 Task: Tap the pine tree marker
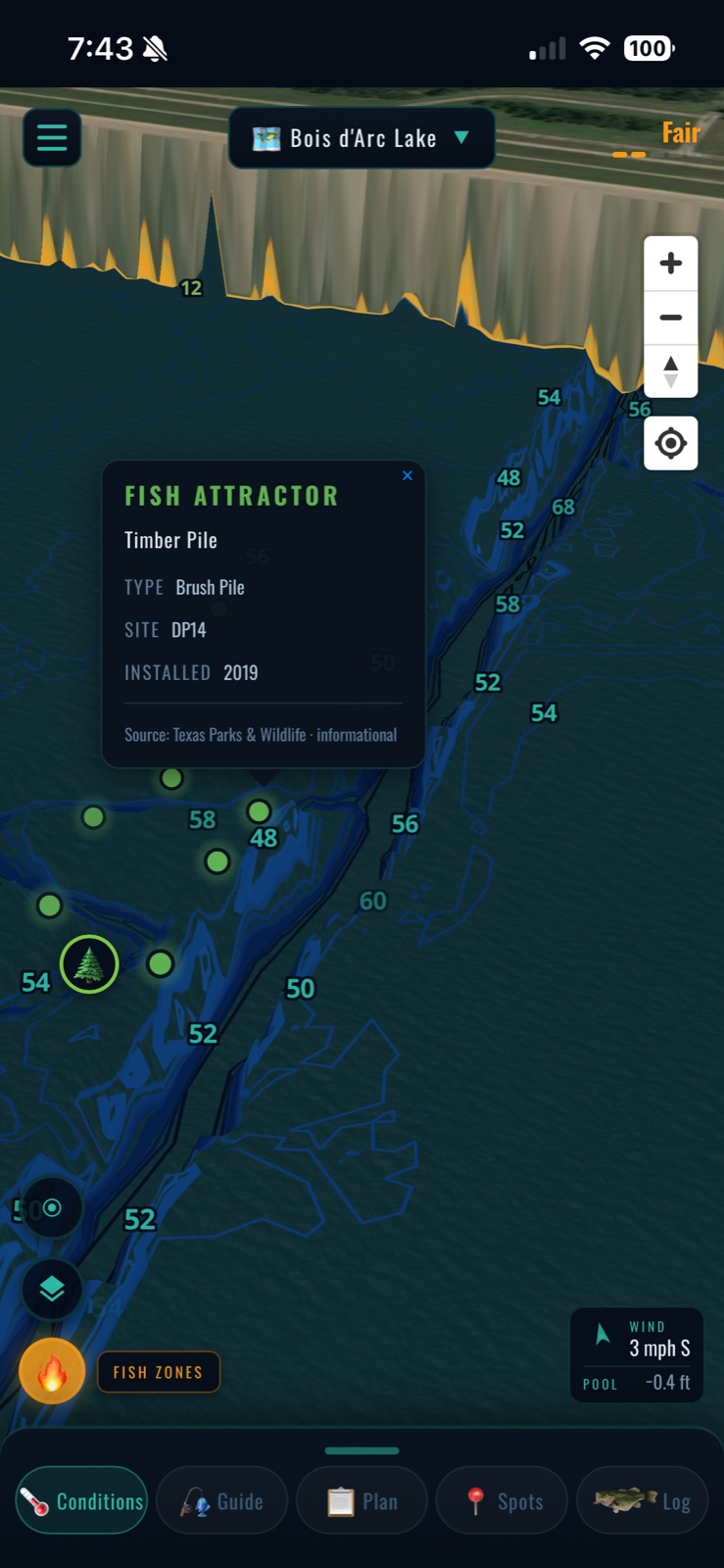click(x=89, y=964)
